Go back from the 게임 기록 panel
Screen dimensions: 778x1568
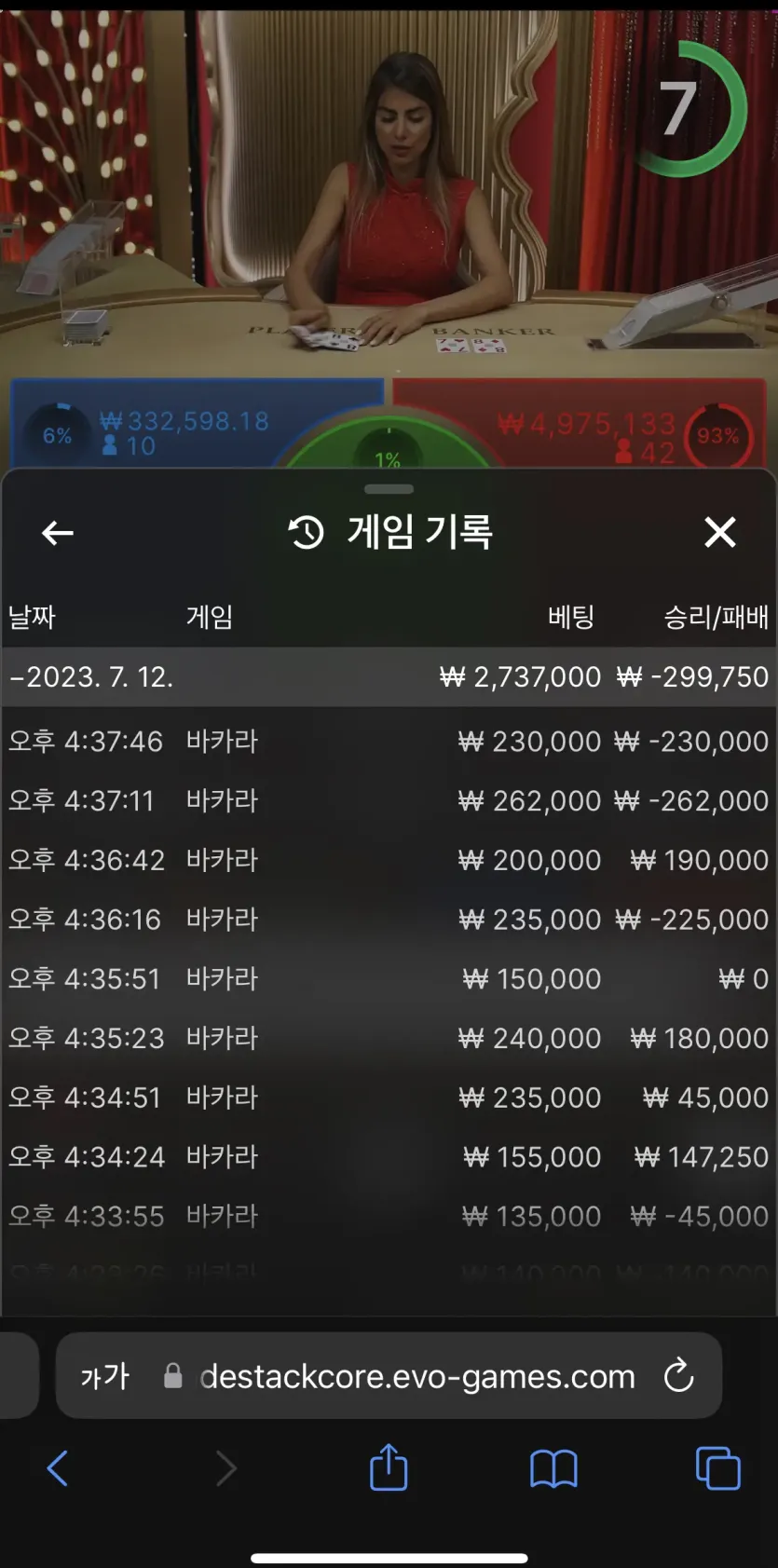pyautogui.click(x=58, y=533)
